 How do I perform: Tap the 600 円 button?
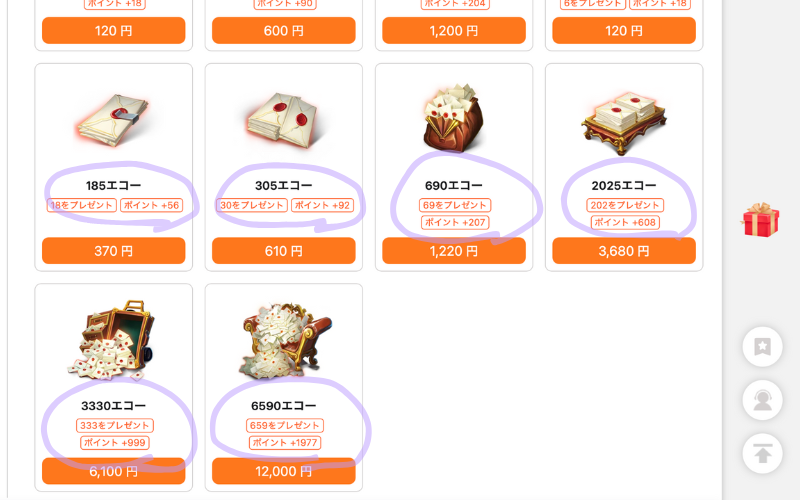click(283, 31)
